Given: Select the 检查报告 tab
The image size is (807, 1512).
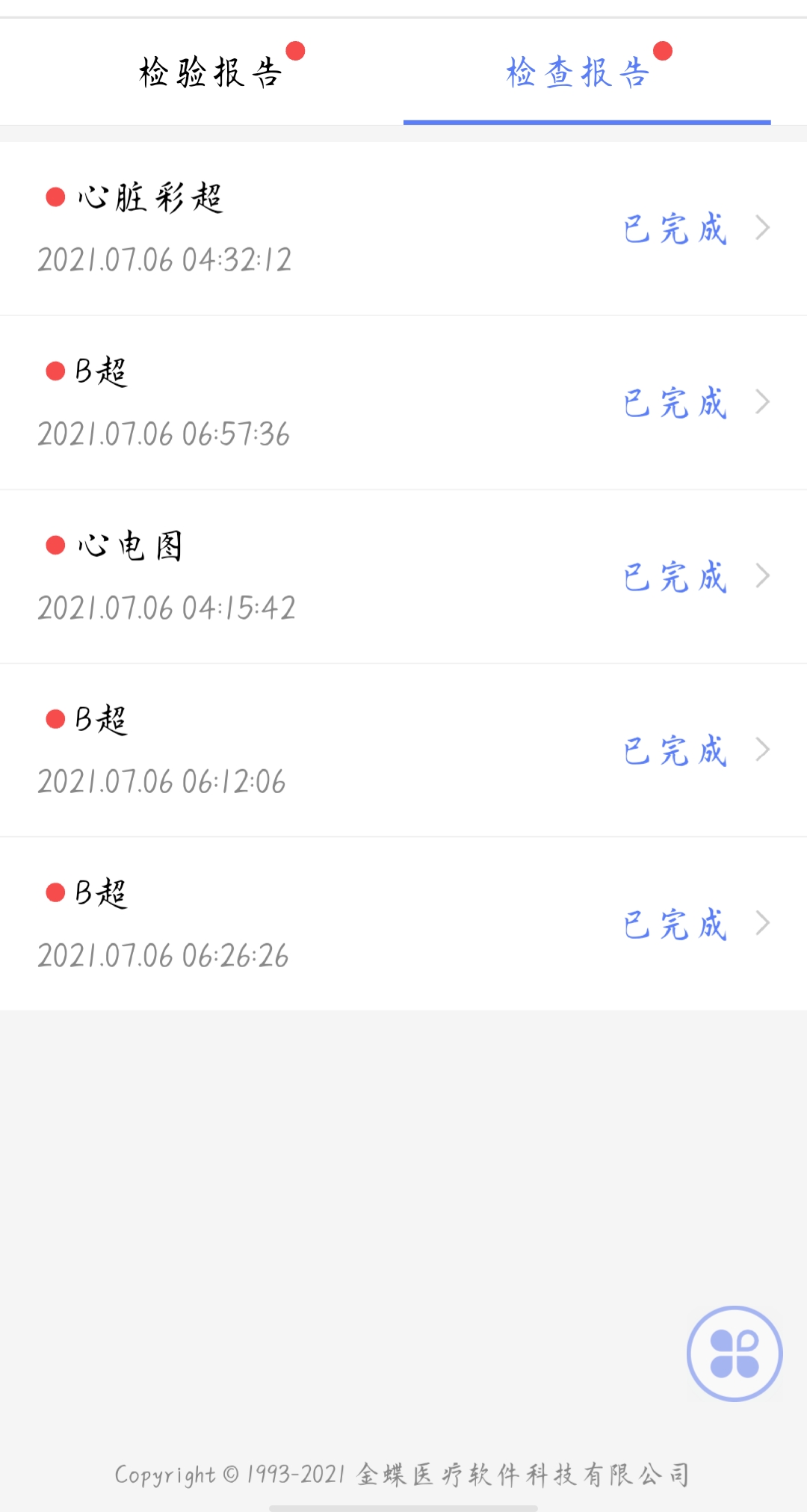Looking at the screenshot, I should tap(578, 72).
